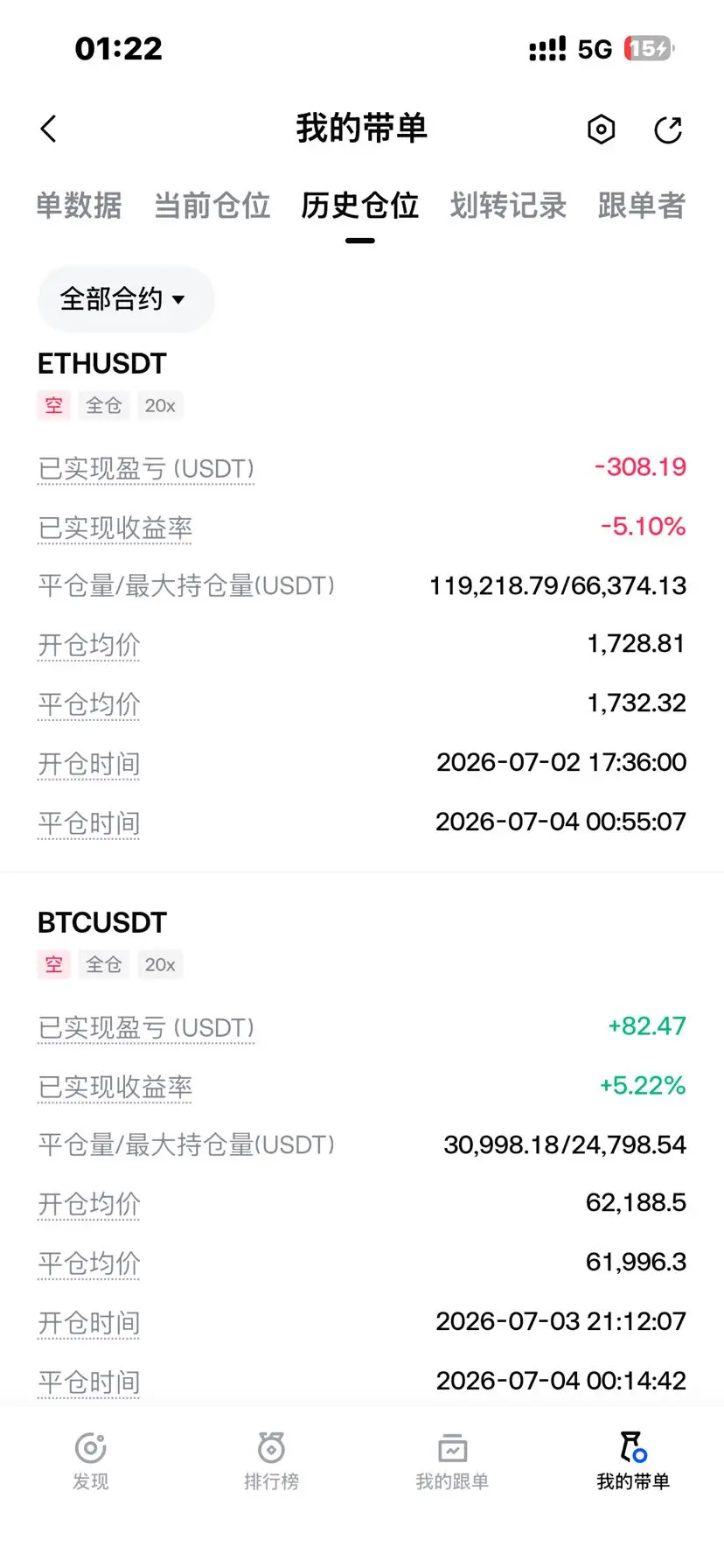Switch to the 当前仓位 tab
This screenshot has width=724, height=1568.
point(212,206)
